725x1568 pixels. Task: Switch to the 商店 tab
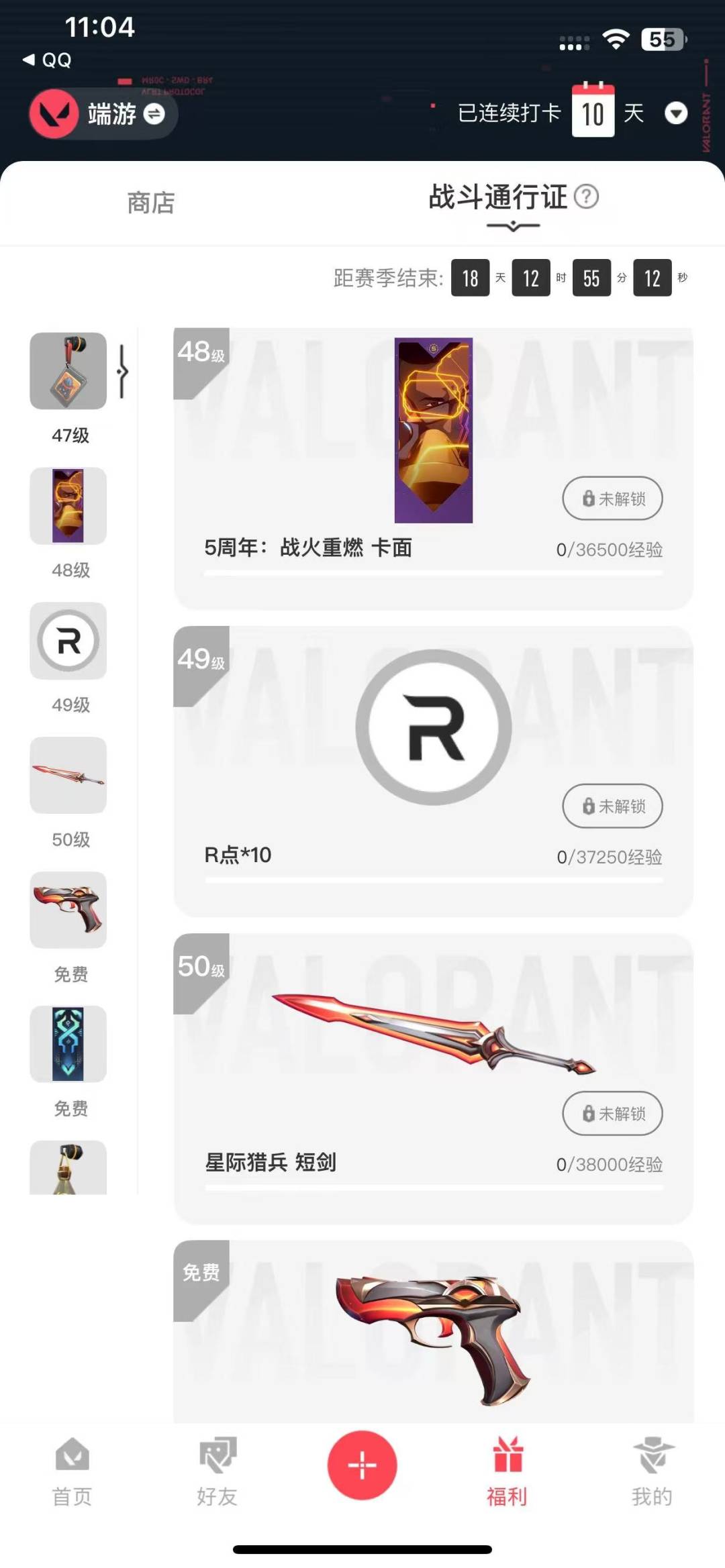[x=151, y=203]
